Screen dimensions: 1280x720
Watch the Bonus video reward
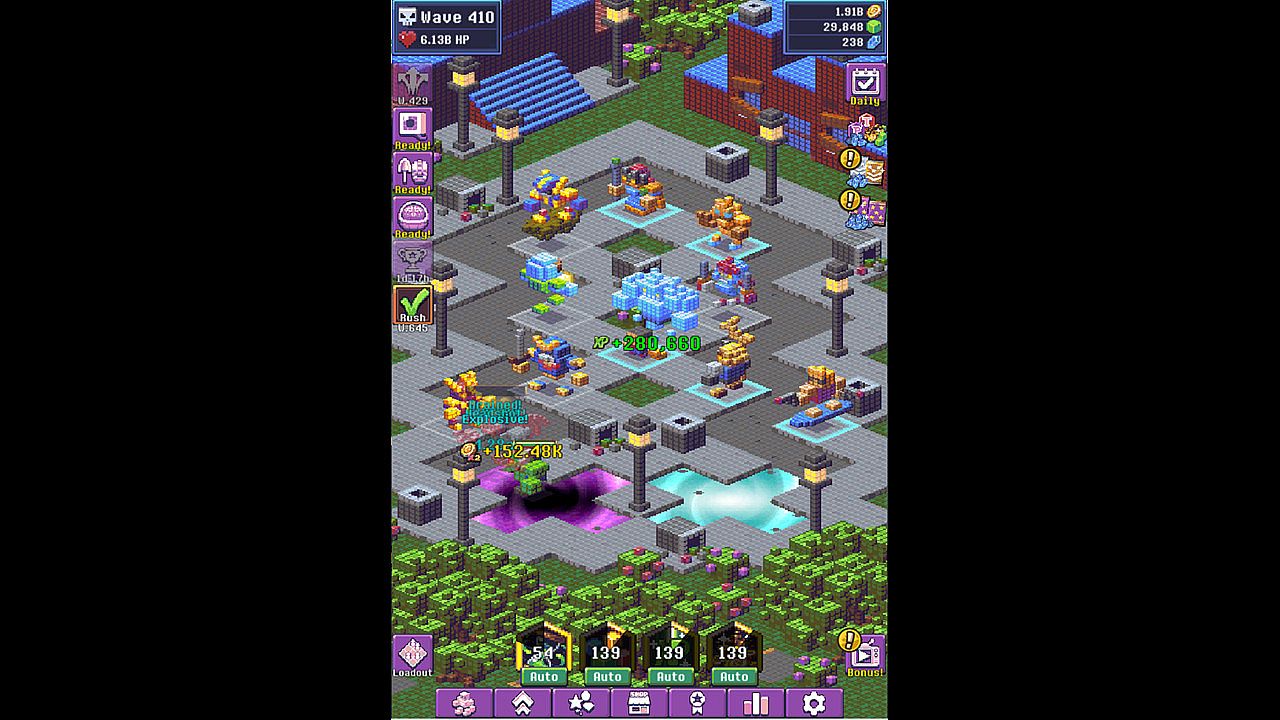click(x=865, y=655)
